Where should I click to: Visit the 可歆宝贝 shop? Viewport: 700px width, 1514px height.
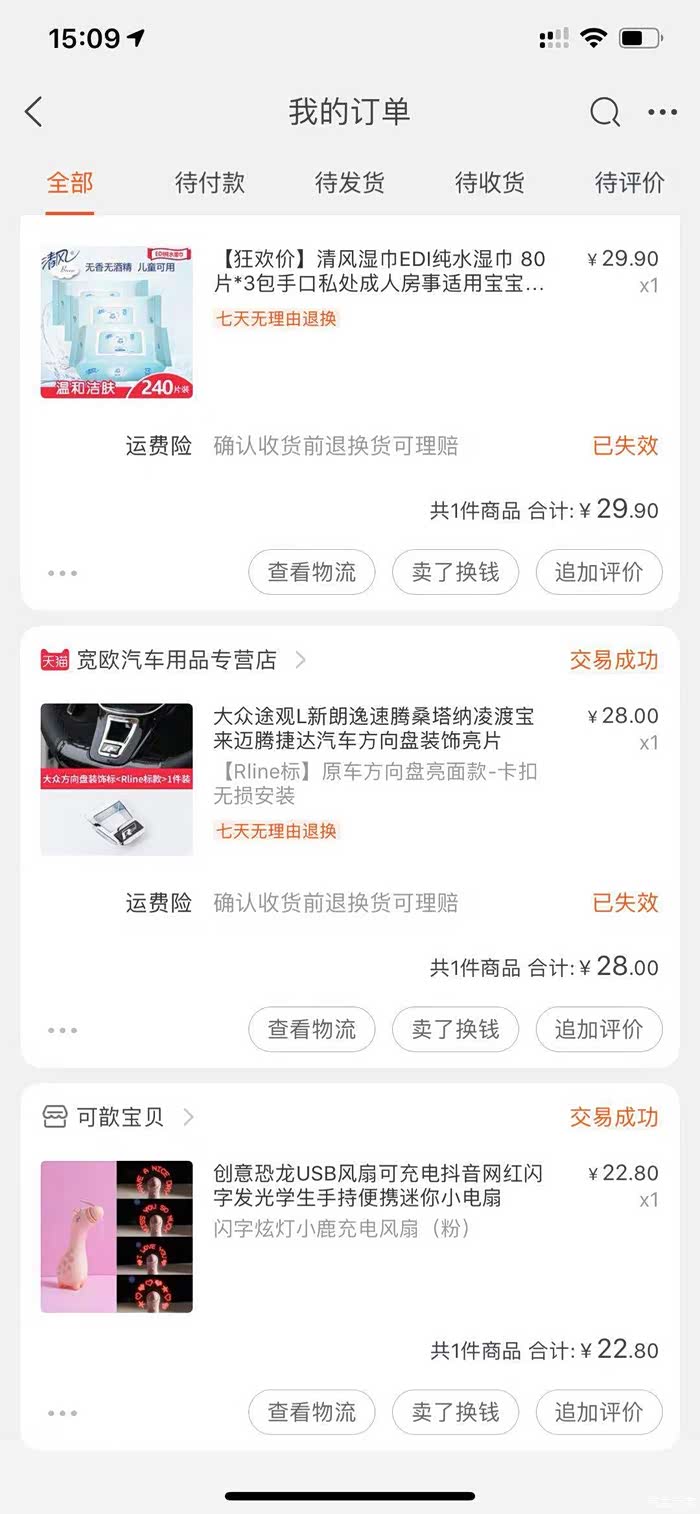pyautogui.click(x=120, y=1117)
